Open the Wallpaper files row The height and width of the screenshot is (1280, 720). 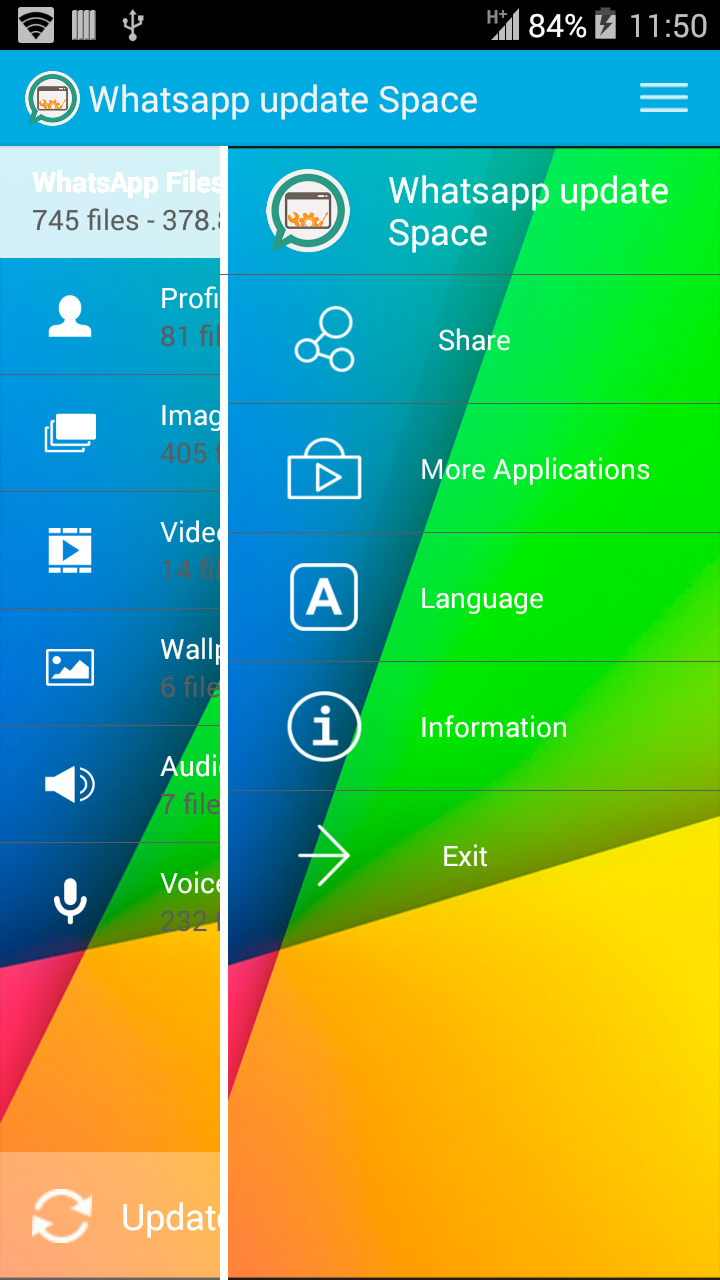(110, 667)
